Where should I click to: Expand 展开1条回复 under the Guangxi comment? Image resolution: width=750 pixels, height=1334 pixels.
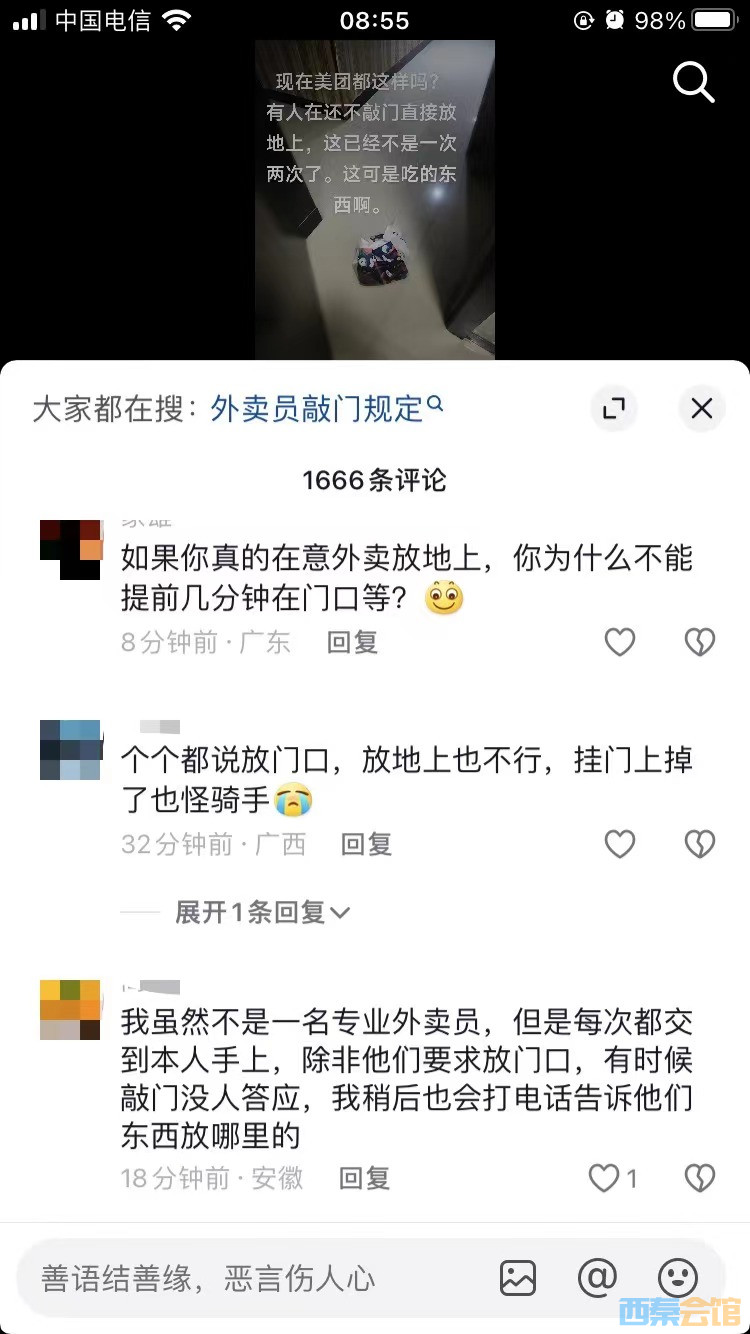[262, 912]
